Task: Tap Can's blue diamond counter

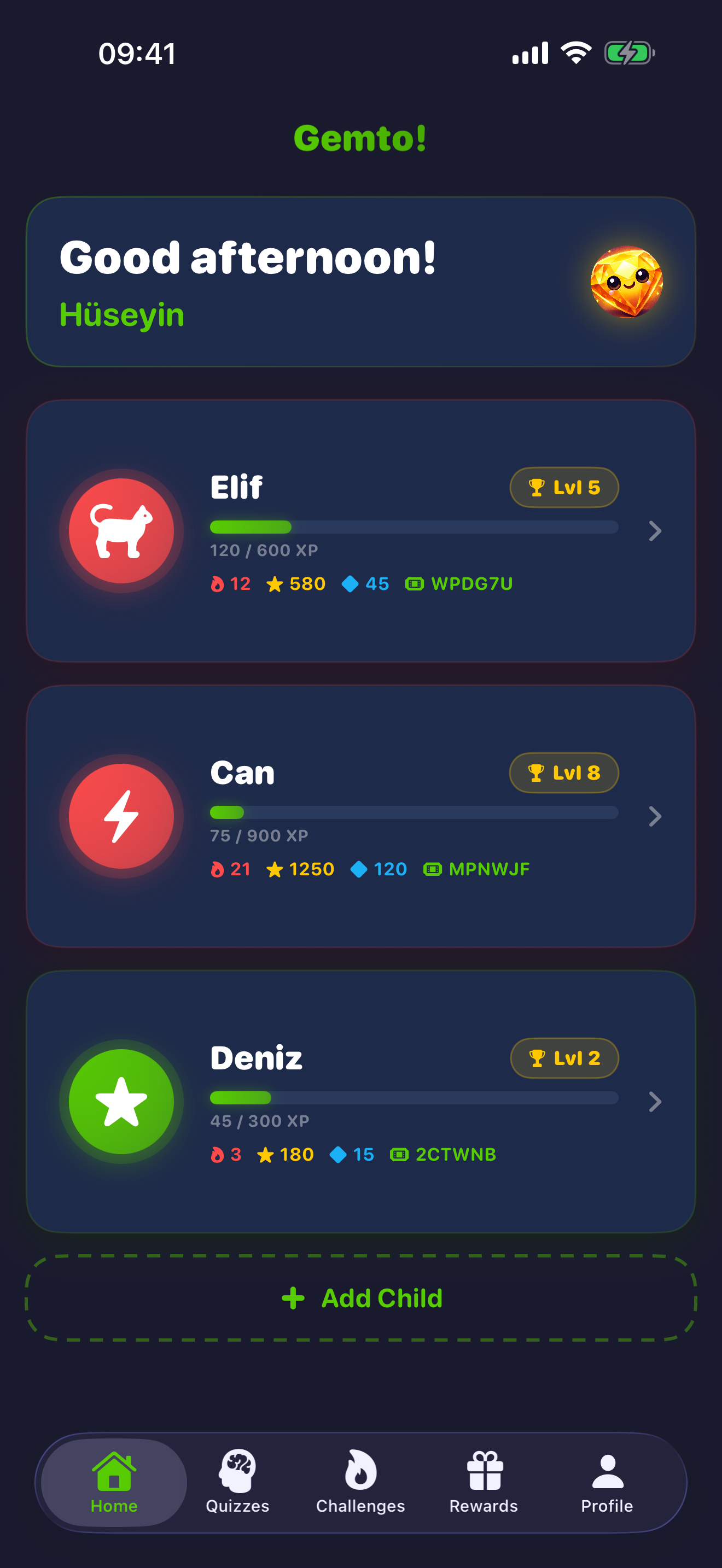Action: click(377, 869)
